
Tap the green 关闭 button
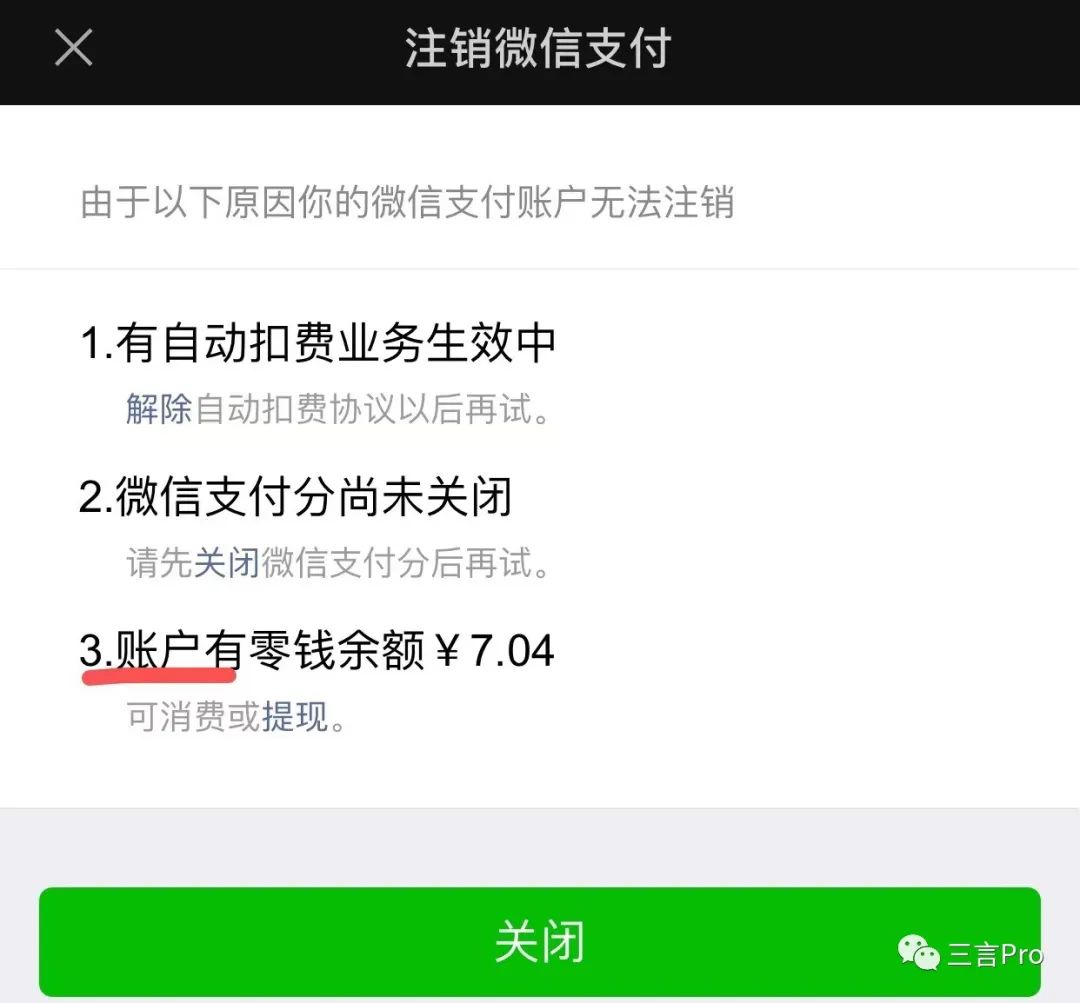coord(540,941)
